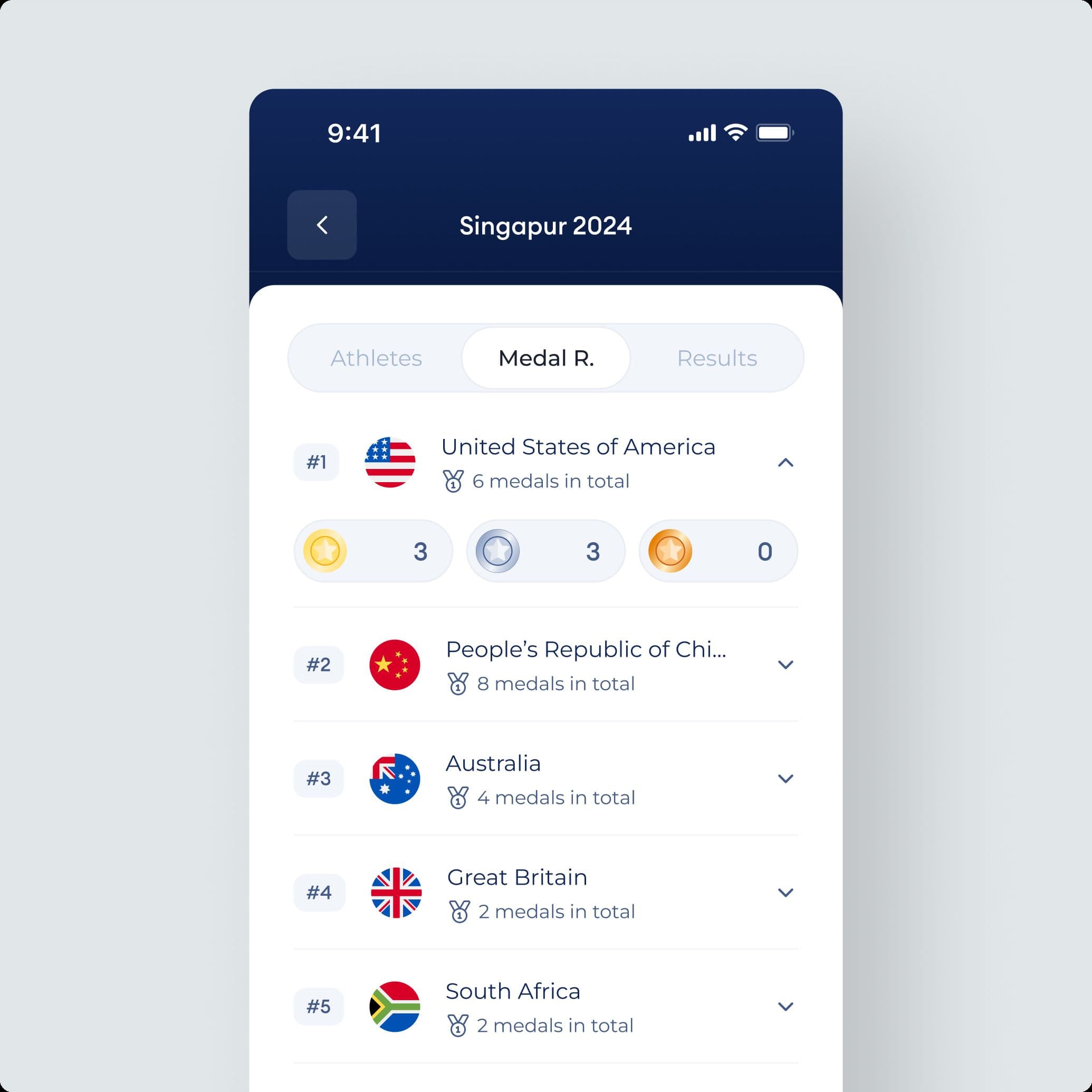The image size is (1092, 1092).
Task: Switch to the Athletes tab
Action: pos(376,358)
